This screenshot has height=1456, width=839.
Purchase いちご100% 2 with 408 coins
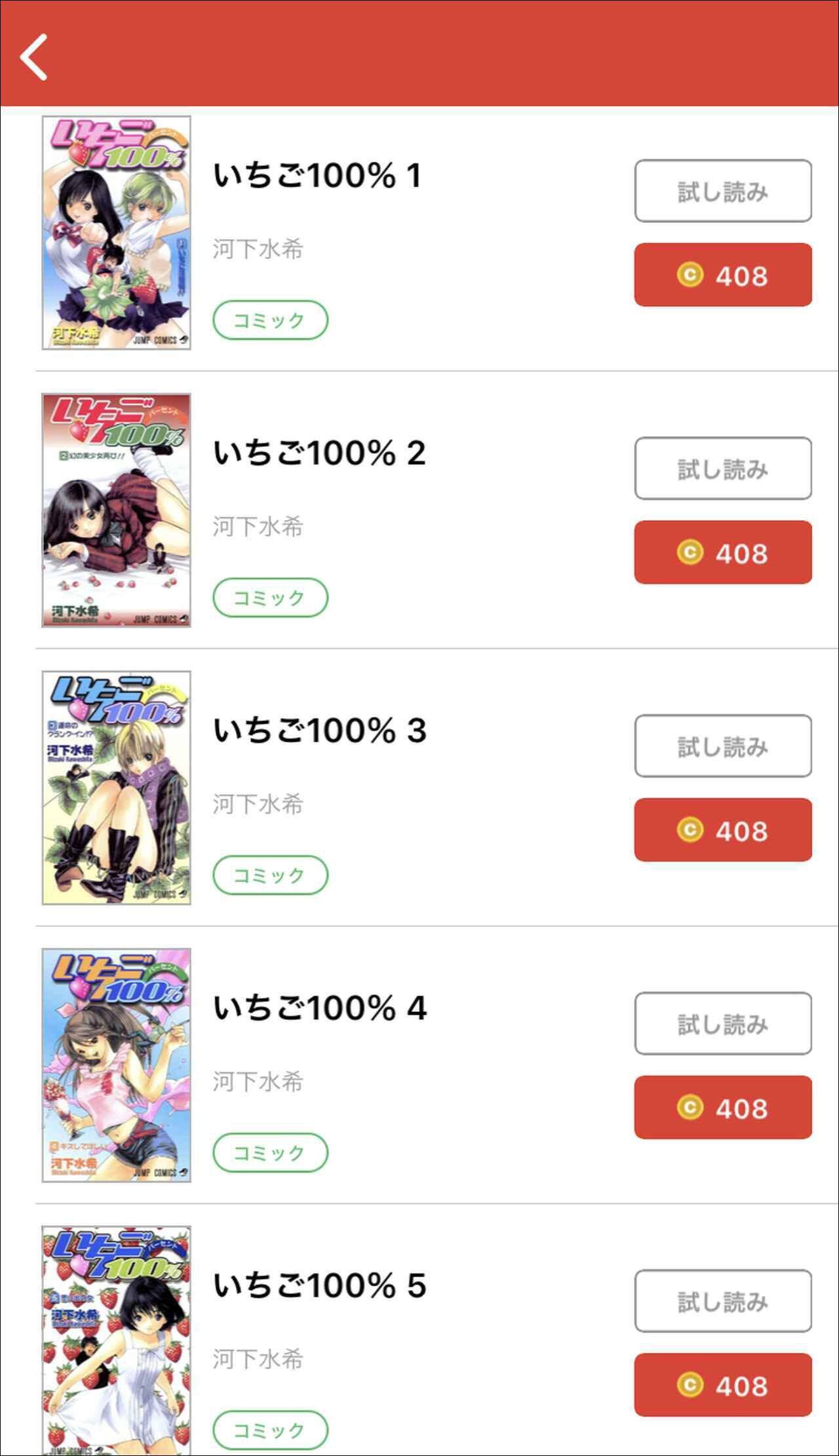(722, 552)
